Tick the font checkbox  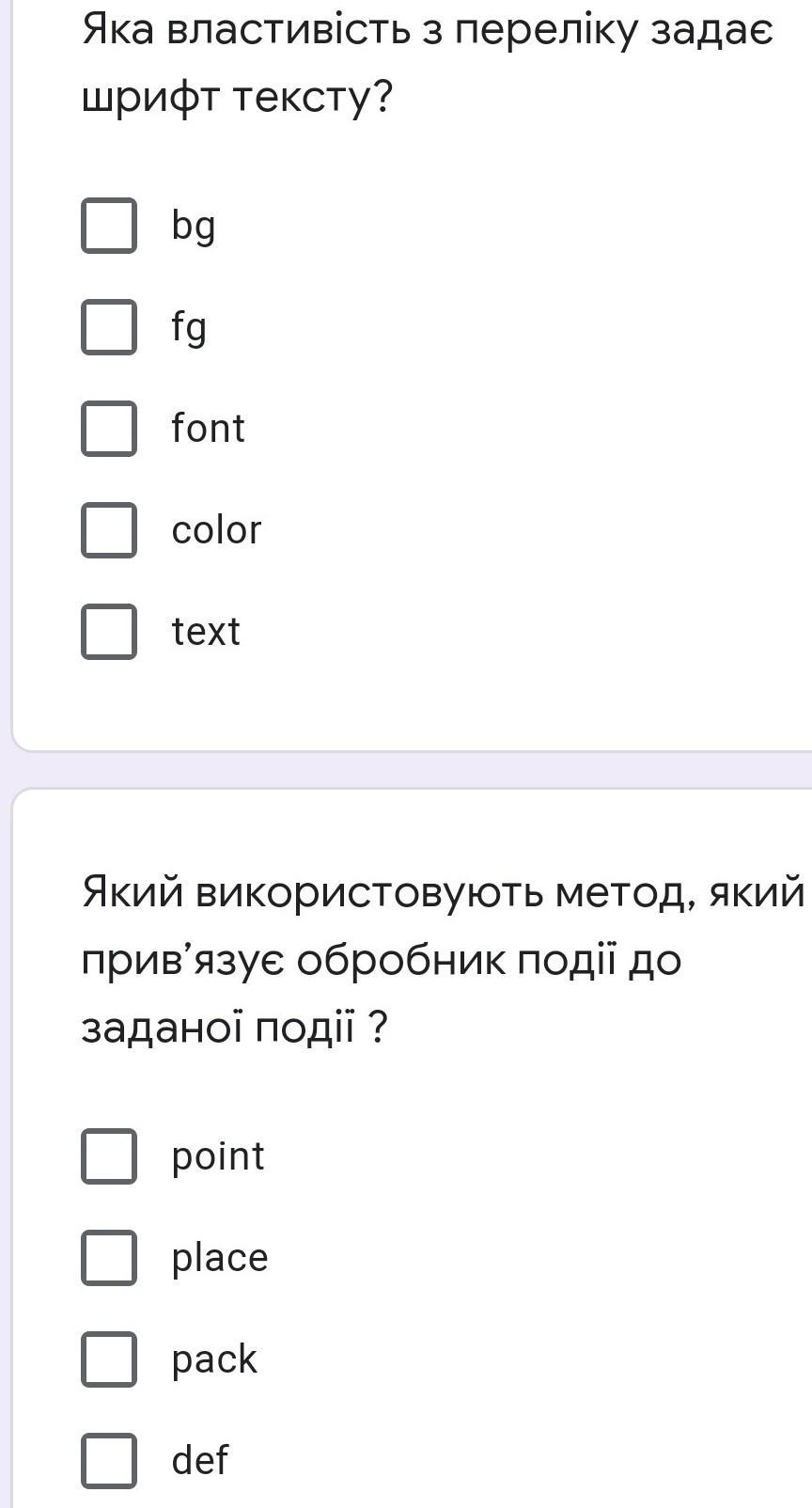[x=109, y=429]
